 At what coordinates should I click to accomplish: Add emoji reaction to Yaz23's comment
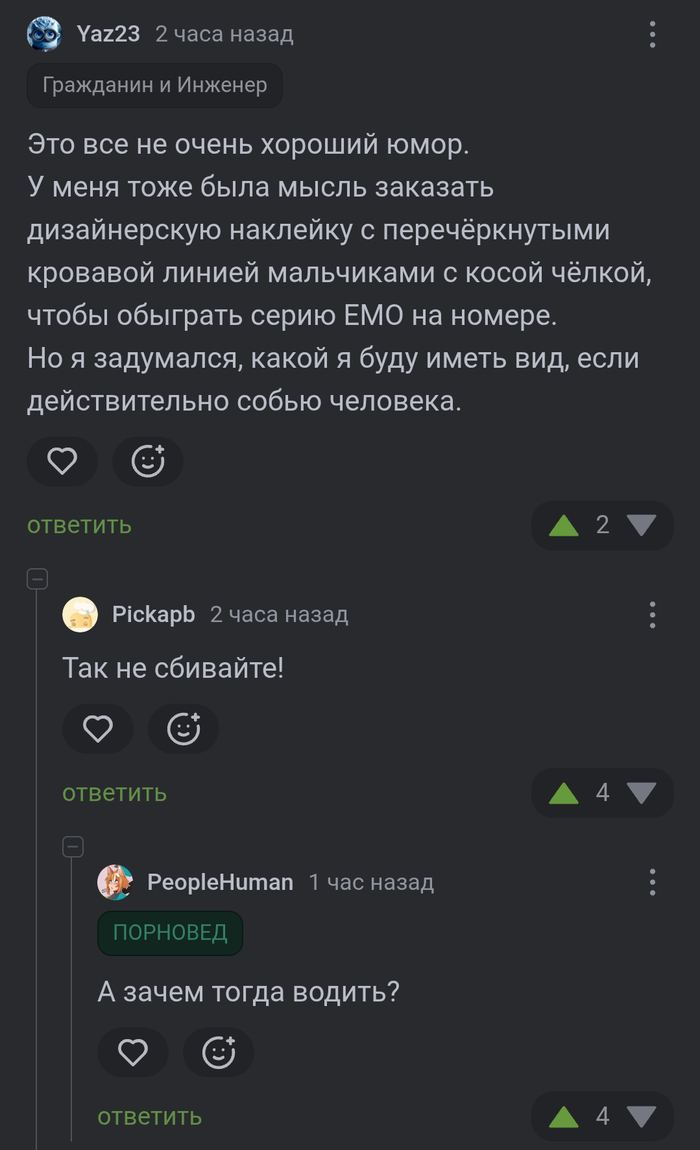(147, 461)
